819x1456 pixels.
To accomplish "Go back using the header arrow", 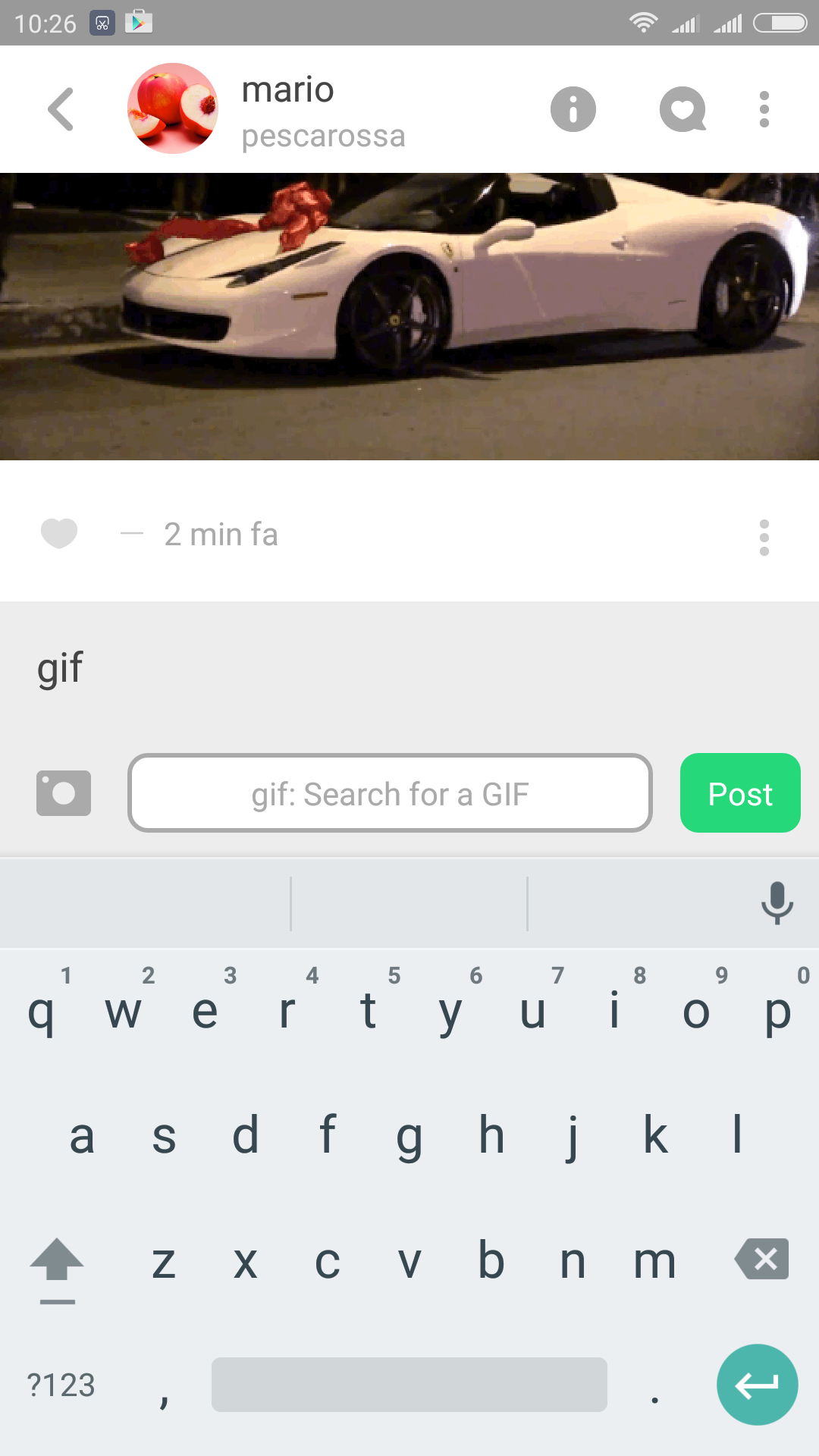I will pyautogui.click(x=61, y=109).
